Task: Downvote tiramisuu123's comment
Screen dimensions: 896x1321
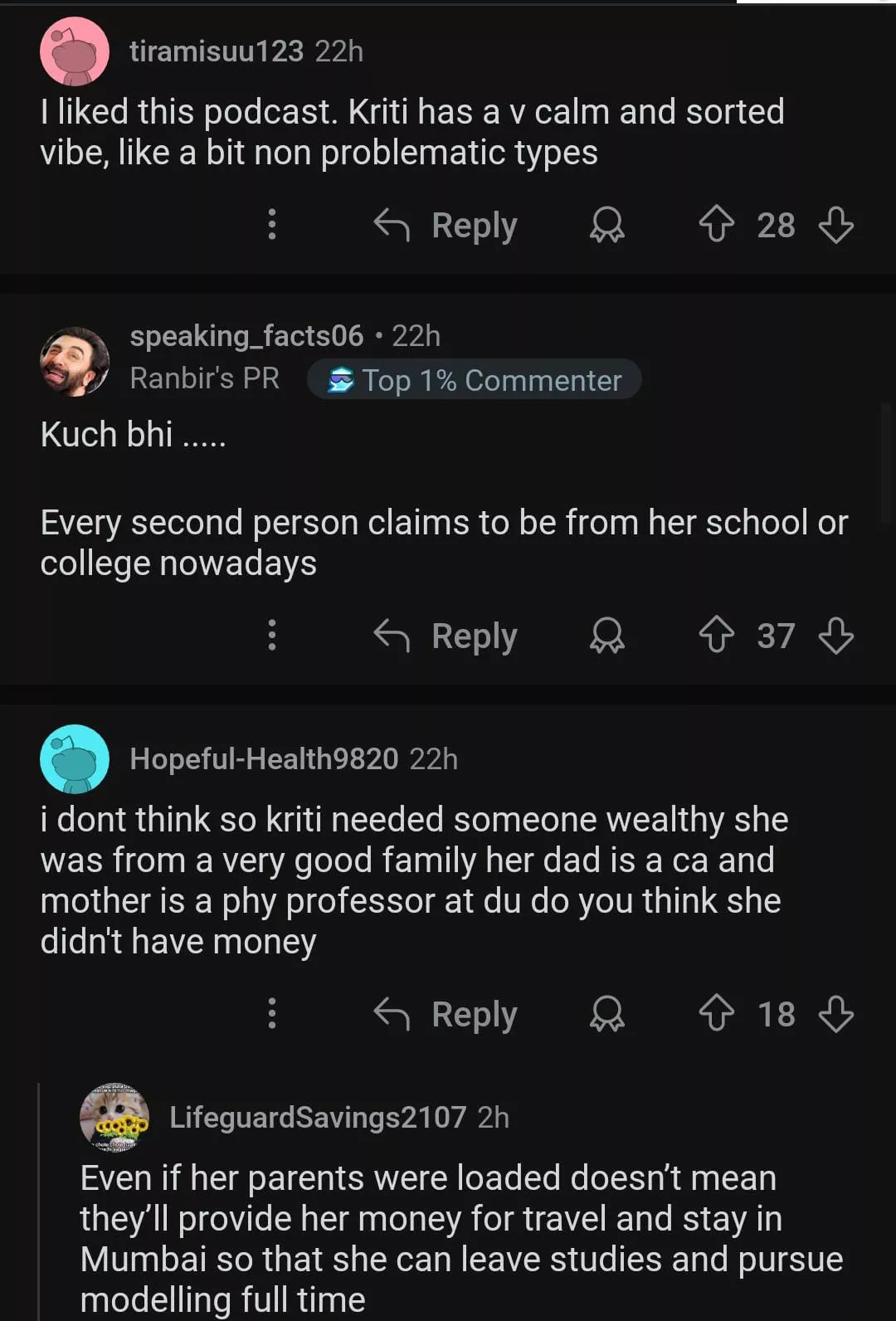Action: pos(835,225)
